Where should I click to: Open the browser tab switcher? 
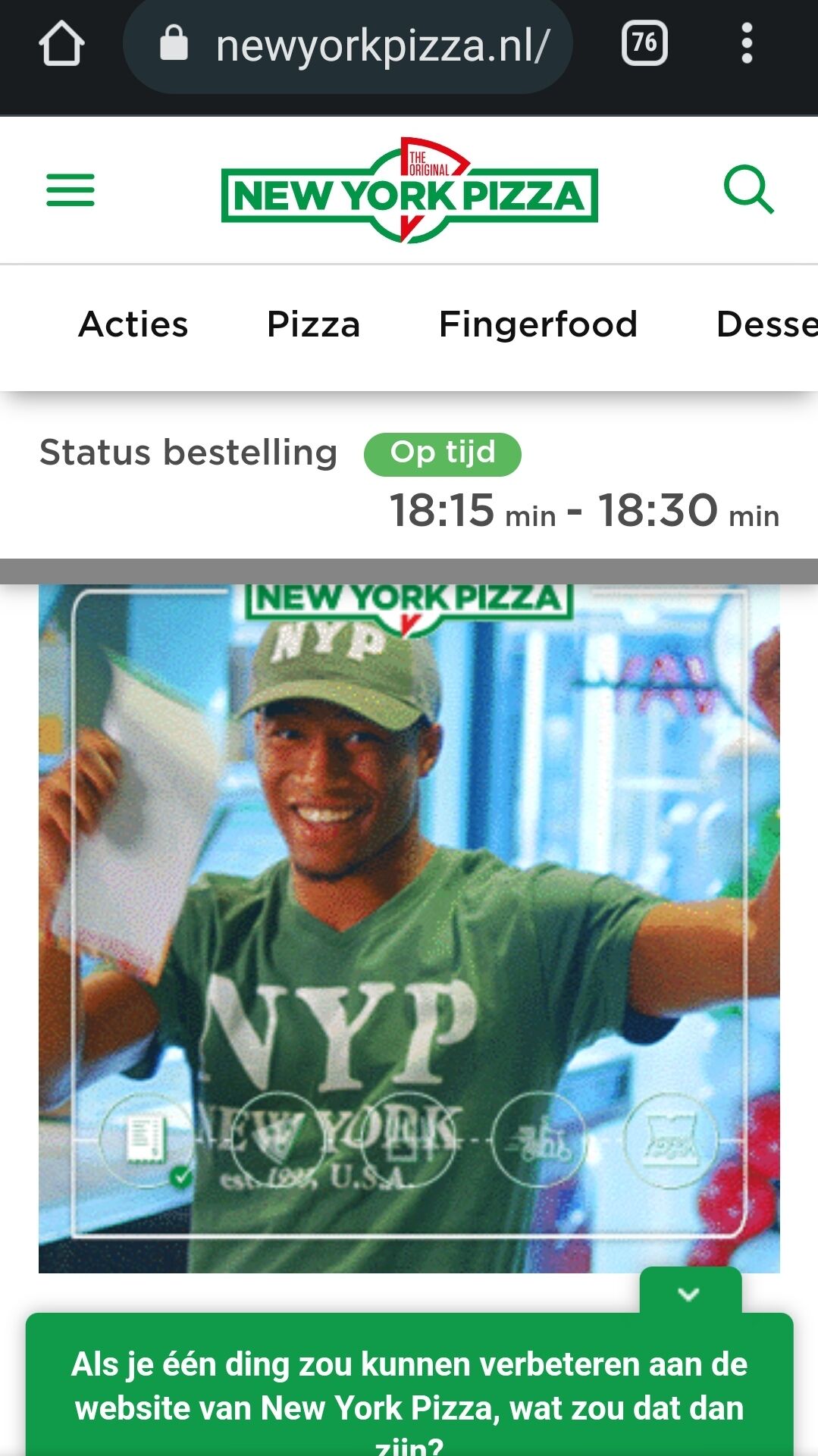coord(644,44)
